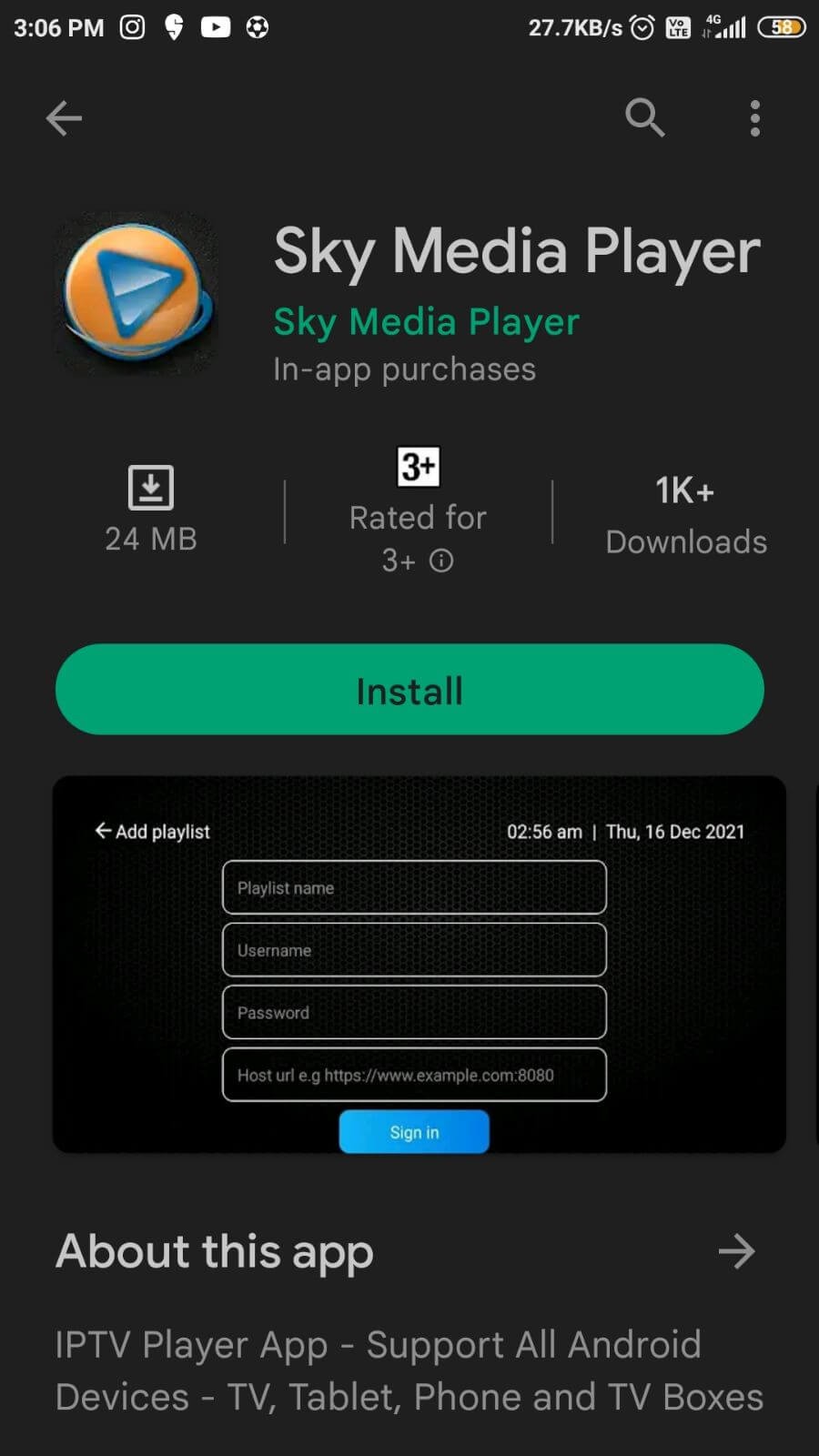Select the 1K+ Downloads section

(685, 514)
